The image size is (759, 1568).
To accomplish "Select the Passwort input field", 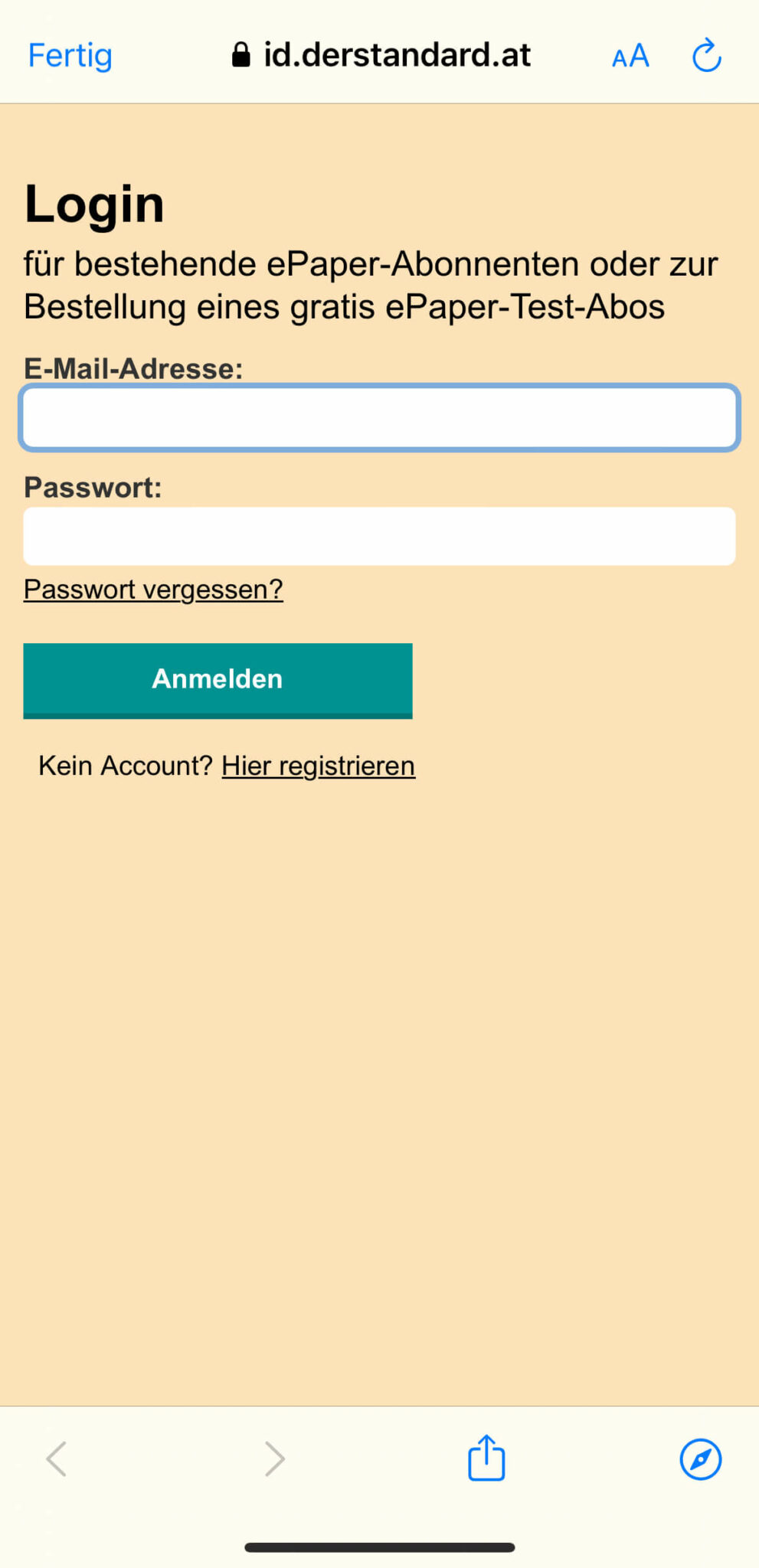I will coord(379,536).
